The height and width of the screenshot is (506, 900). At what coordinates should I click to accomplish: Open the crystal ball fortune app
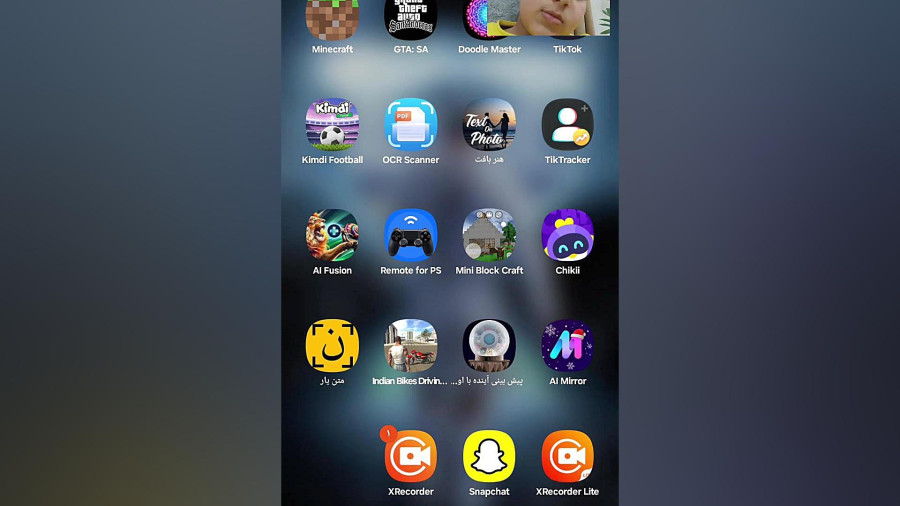[489, 346]
